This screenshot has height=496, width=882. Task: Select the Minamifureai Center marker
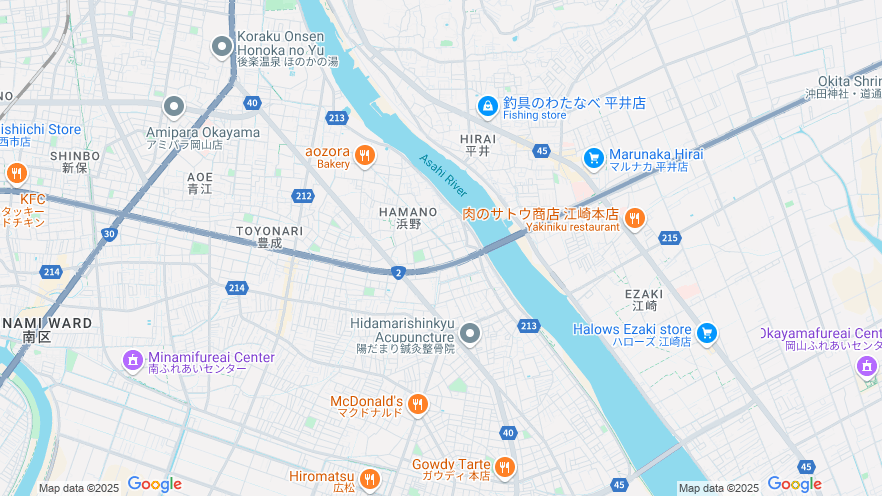pyautogui.click(x=133, y=360)
